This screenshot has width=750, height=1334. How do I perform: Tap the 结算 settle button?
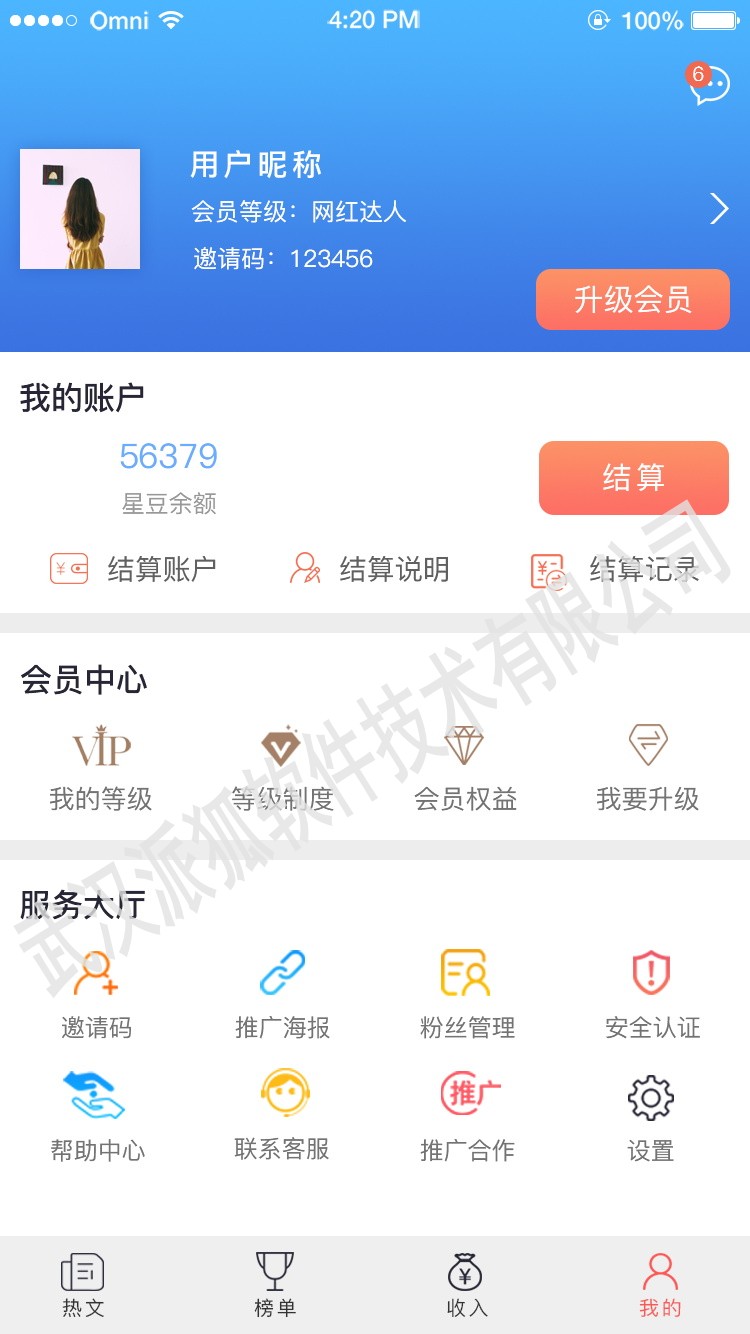coord(634,478)
